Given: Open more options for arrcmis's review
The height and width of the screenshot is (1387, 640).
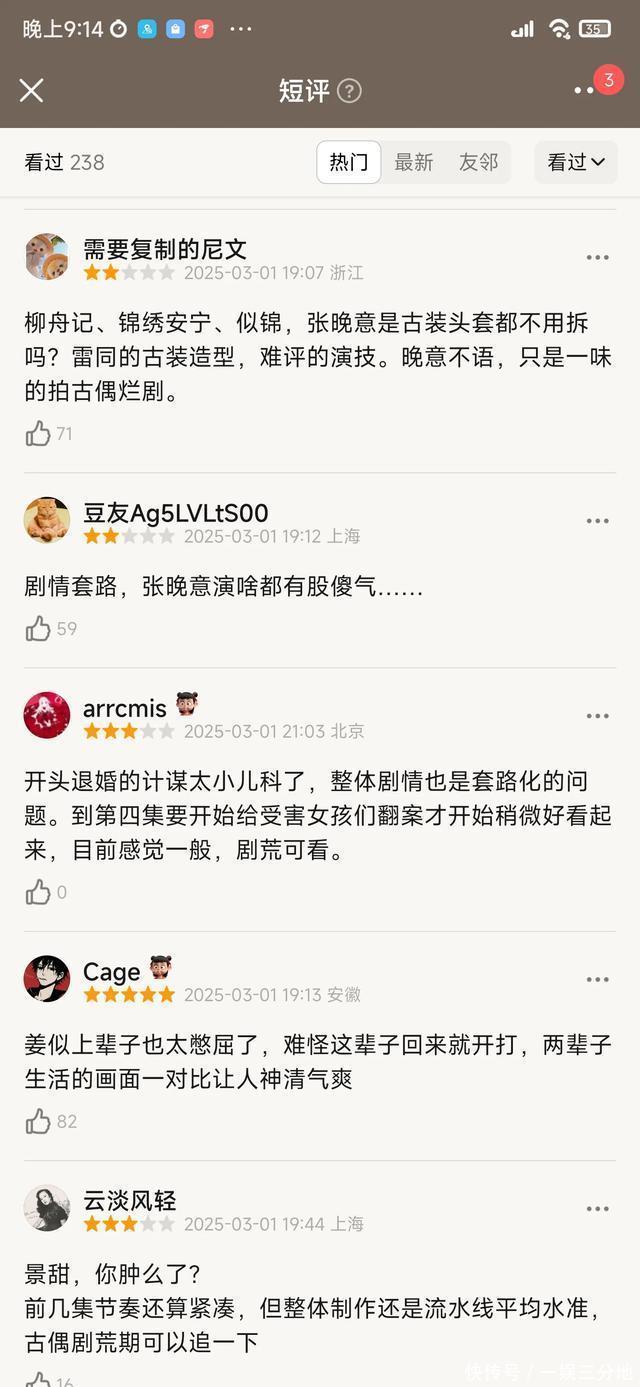Looking at the screenshot, I should coord(597,716).
